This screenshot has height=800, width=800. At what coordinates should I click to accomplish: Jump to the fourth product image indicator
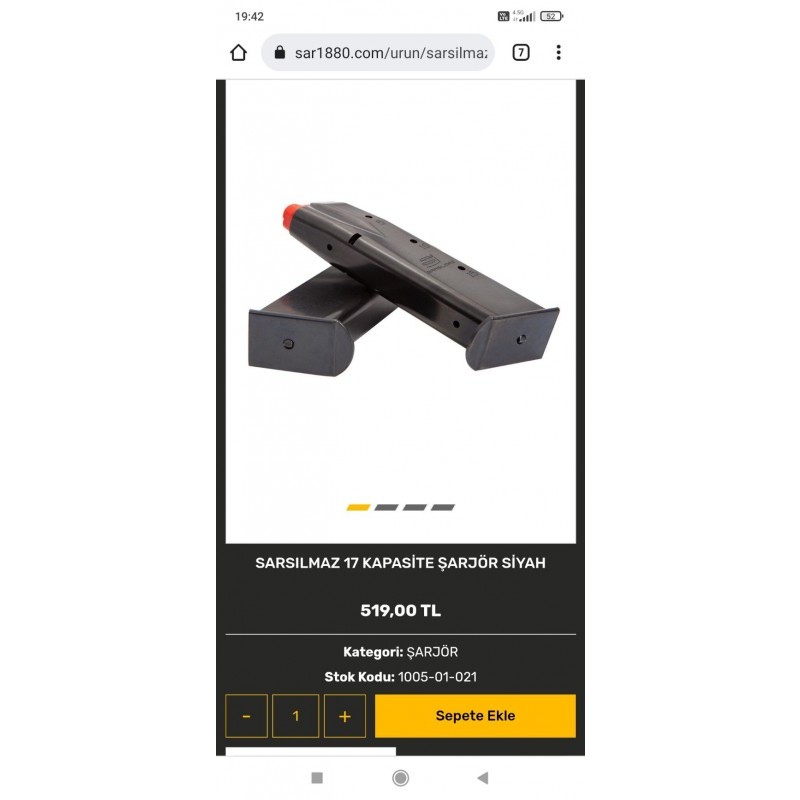pos(443,507)
